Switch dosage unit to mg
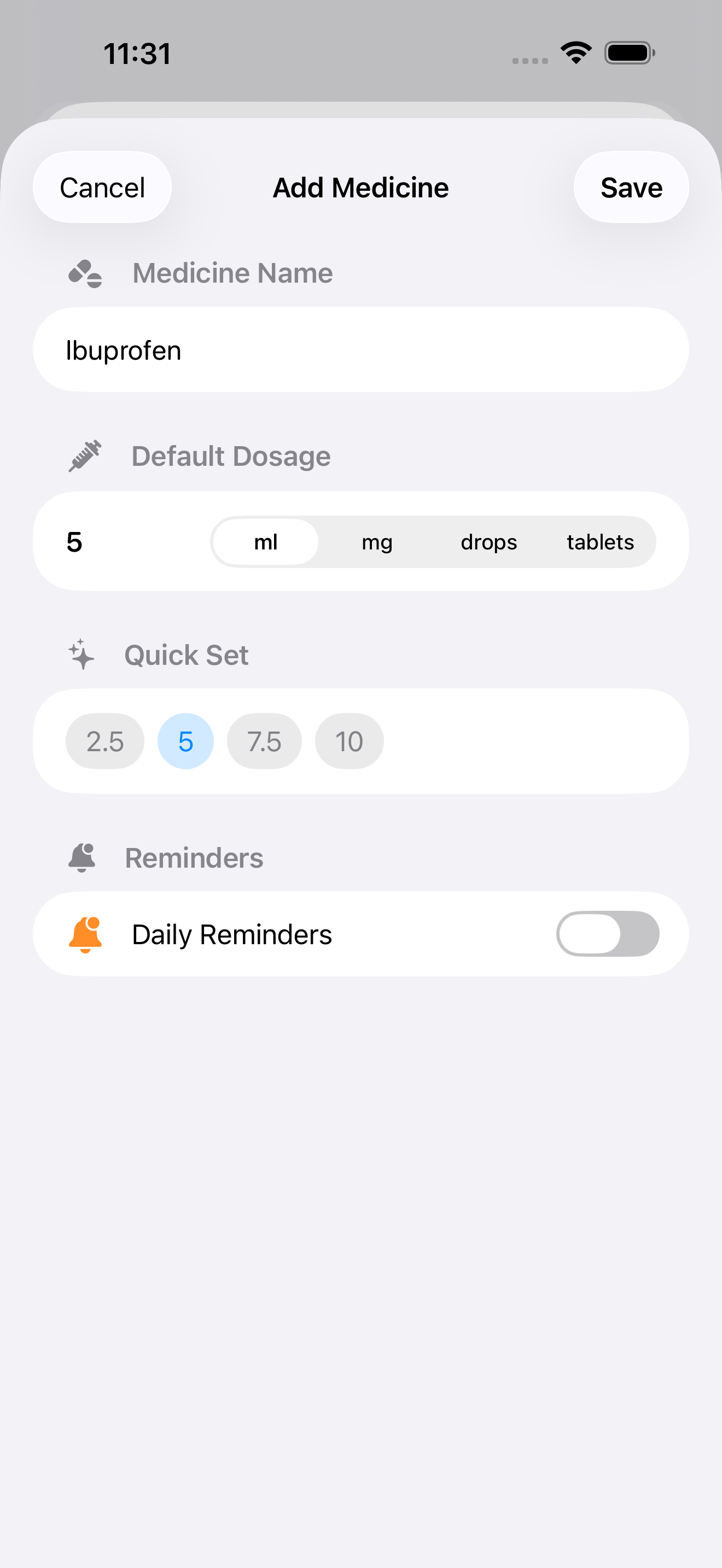 377,542
